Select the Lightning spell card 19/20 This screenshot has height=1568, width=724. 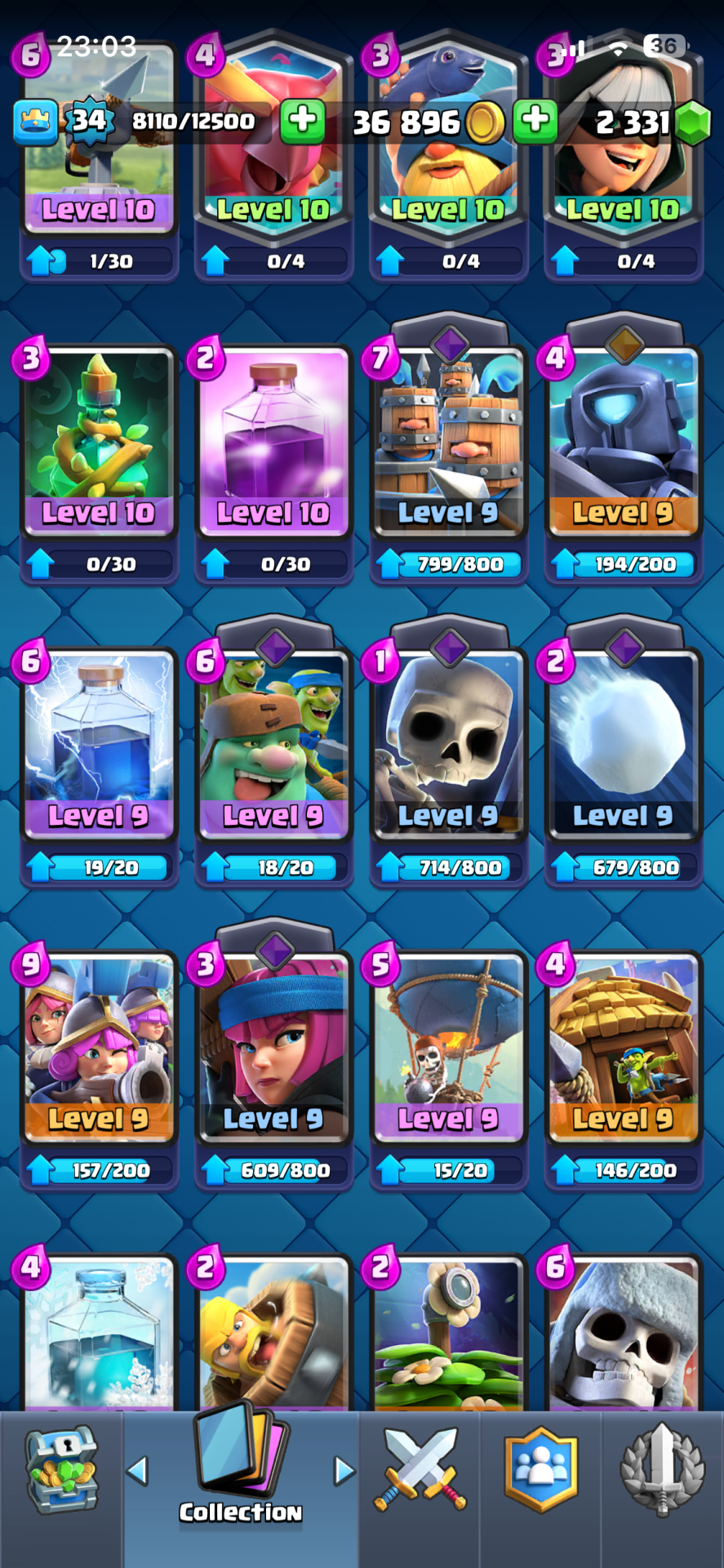pyautogui.click(x=99, y=745)
